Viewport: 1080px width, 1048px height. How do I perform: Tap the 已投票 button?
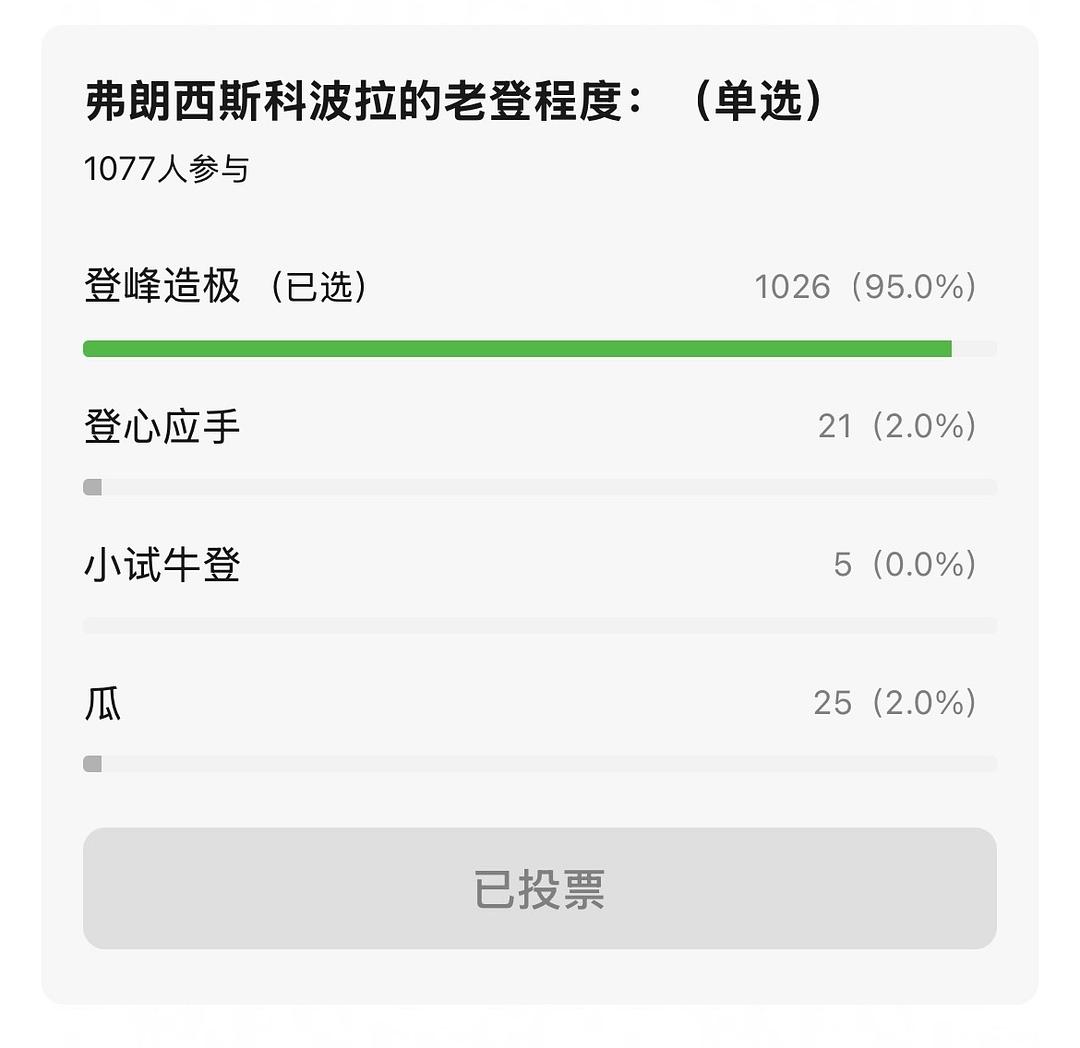click(x=539, y=888)
